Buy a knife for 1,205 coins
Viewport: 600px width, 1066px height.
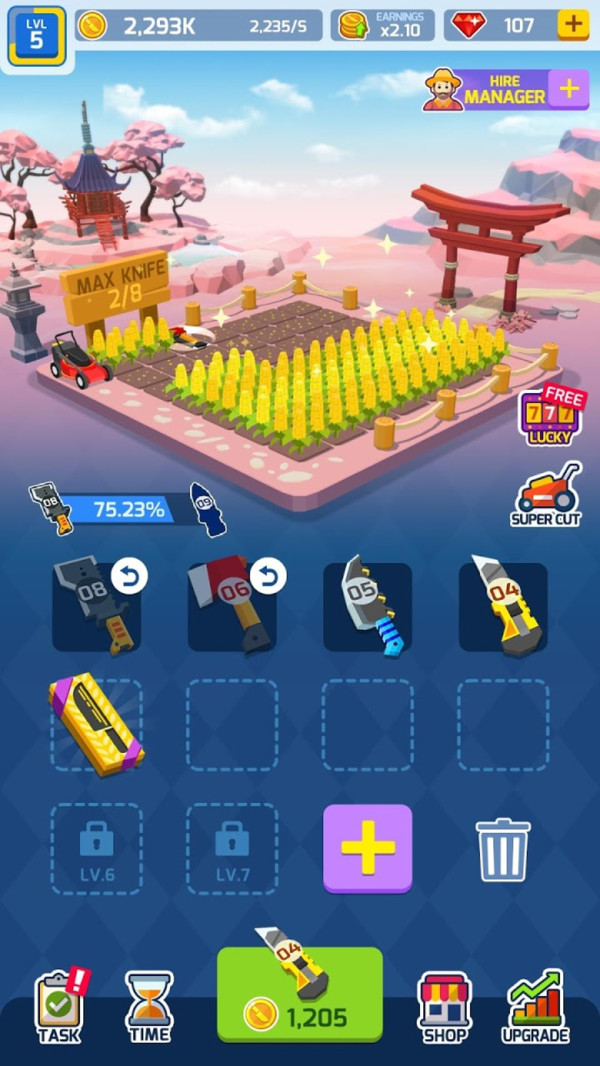click(x=299, y=995)
